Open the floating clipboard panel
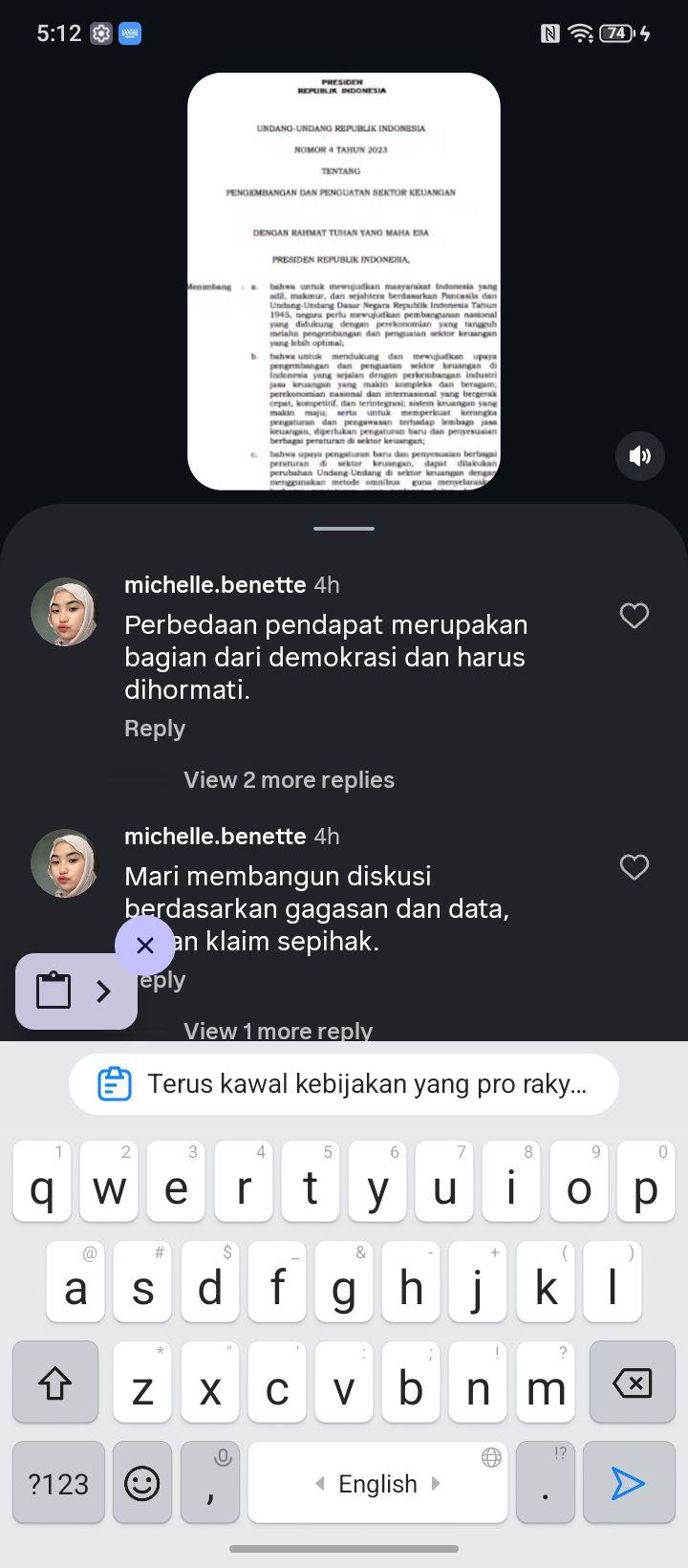Screen dimensions: 688x1568 coord(76,991)
